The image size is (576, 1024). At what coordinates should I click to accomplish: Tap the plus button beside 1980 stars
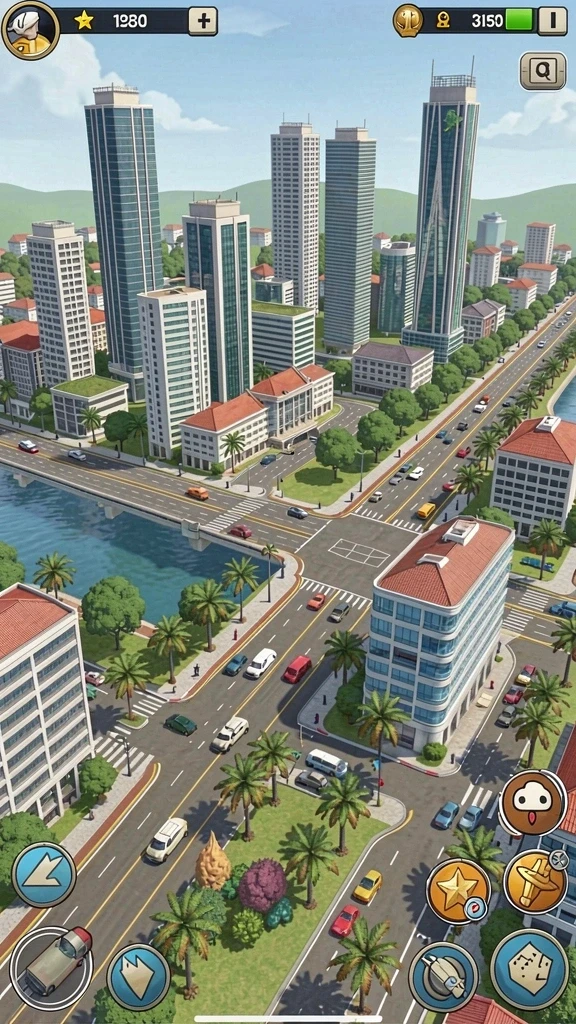(203, 21)
